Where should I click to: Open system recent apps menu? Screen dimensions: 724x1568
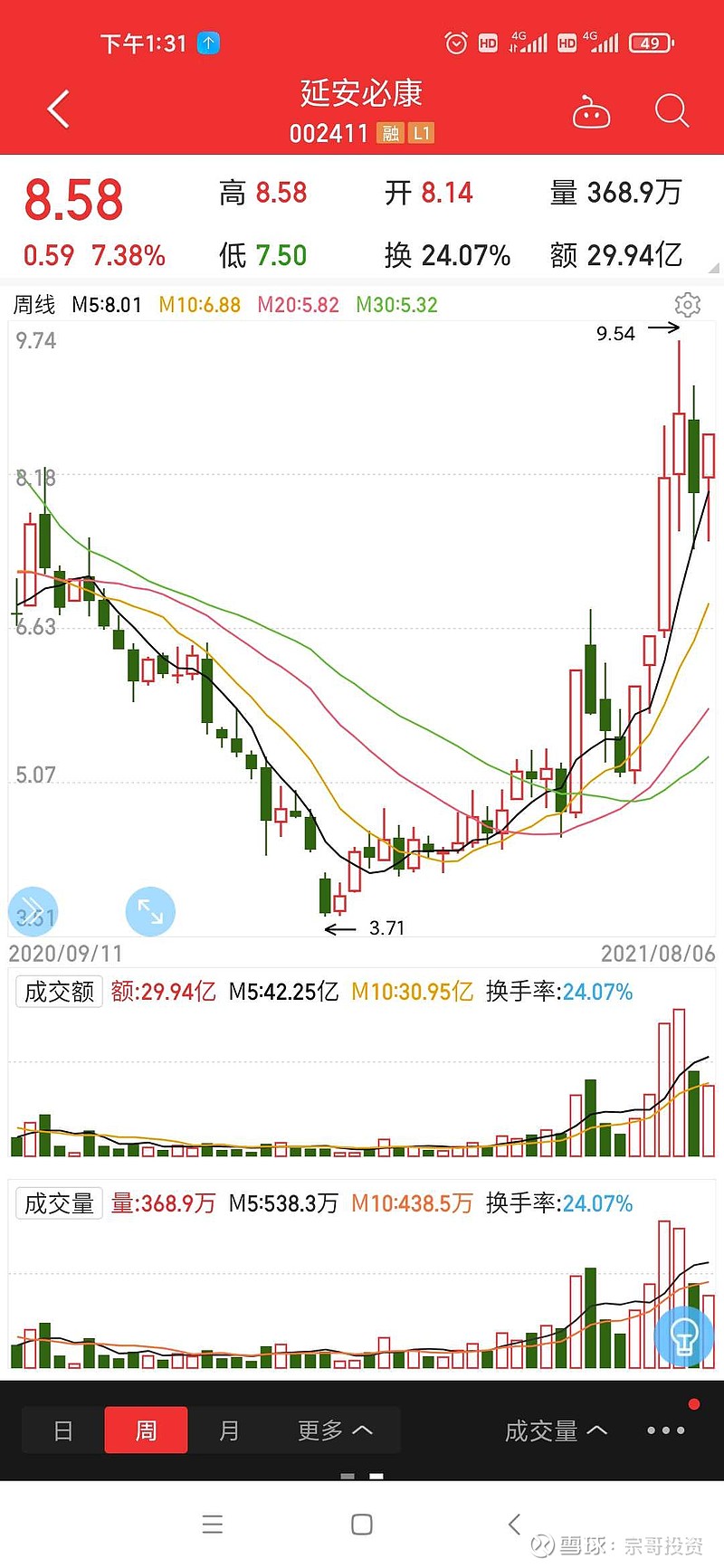click(x=213, y=1525)
